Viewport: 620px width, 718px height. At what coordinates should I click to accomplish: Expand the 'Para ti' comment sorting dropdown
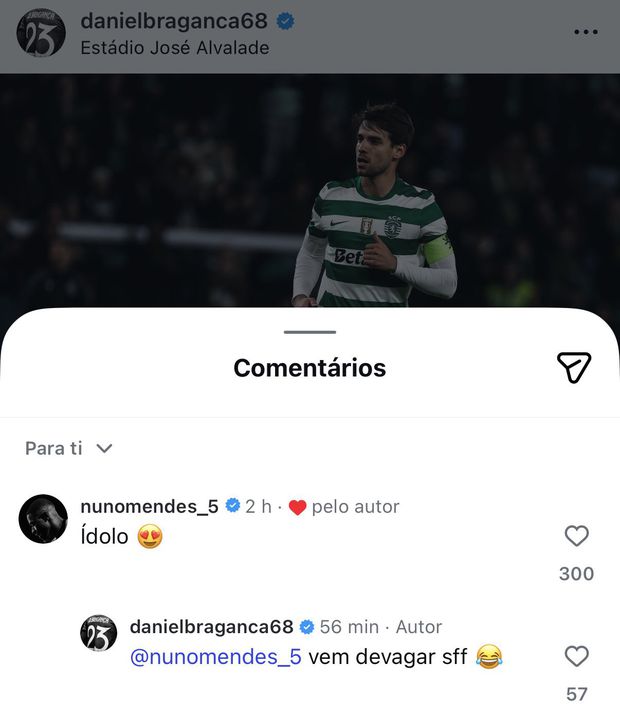[69, 448]
